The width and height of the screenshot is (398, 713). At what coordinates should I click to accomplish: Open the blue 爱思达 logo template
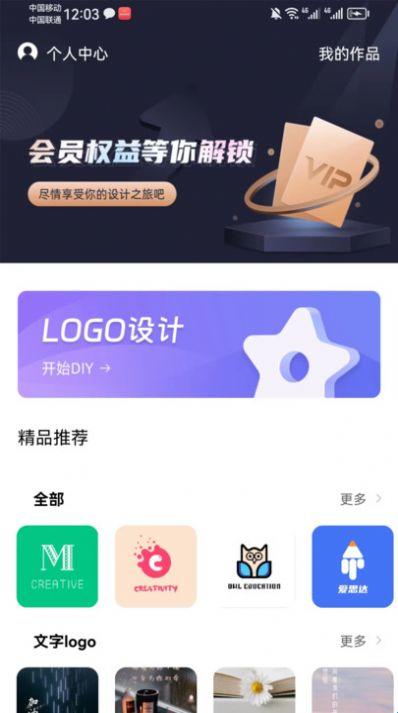point(353,567)
